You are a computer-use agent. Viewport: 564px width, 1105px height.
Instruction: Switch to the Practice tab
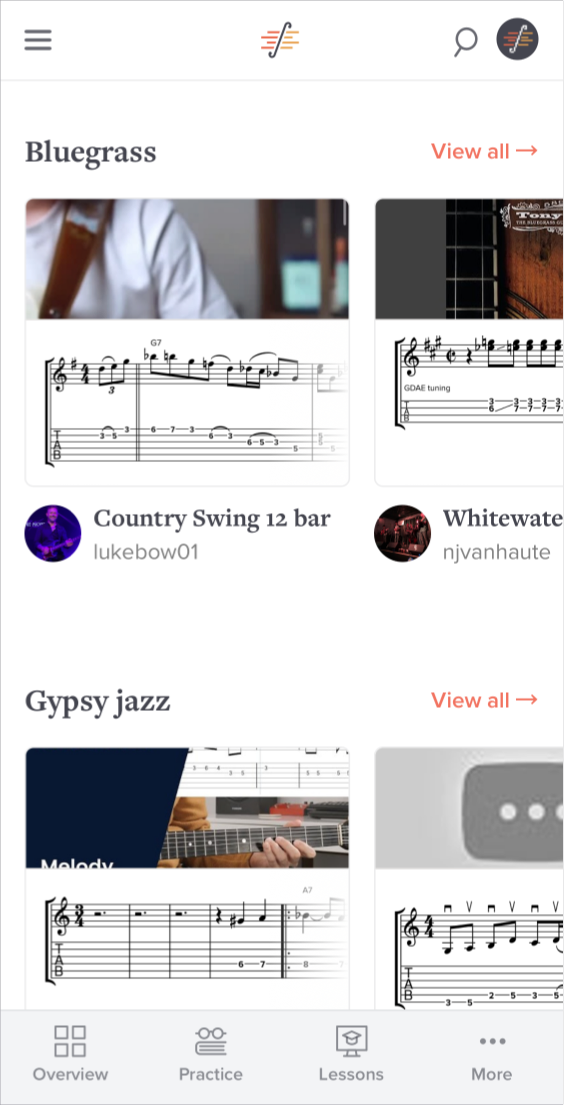(211, 1054)
